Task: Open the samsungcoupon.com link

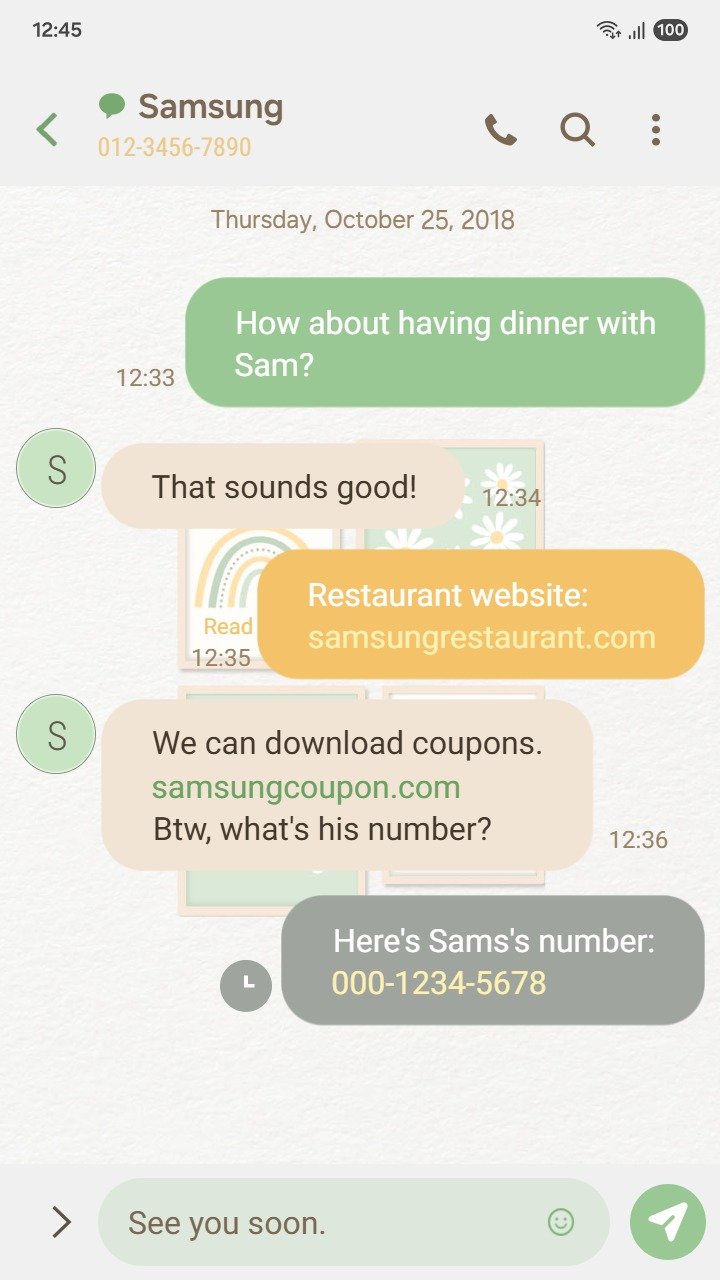Action: [306, 787]
